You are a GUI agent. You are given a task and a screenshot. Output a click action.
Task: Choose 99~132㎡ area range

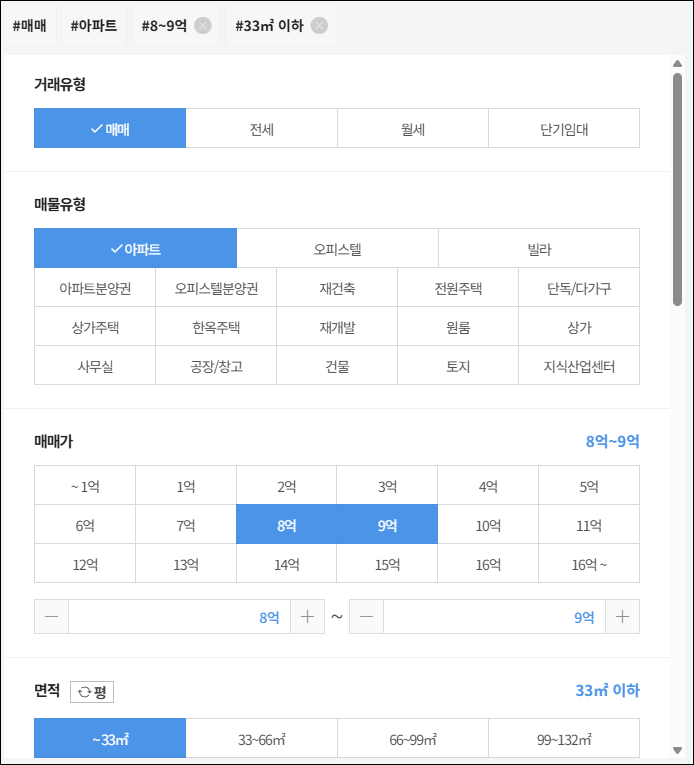point(563,740)
